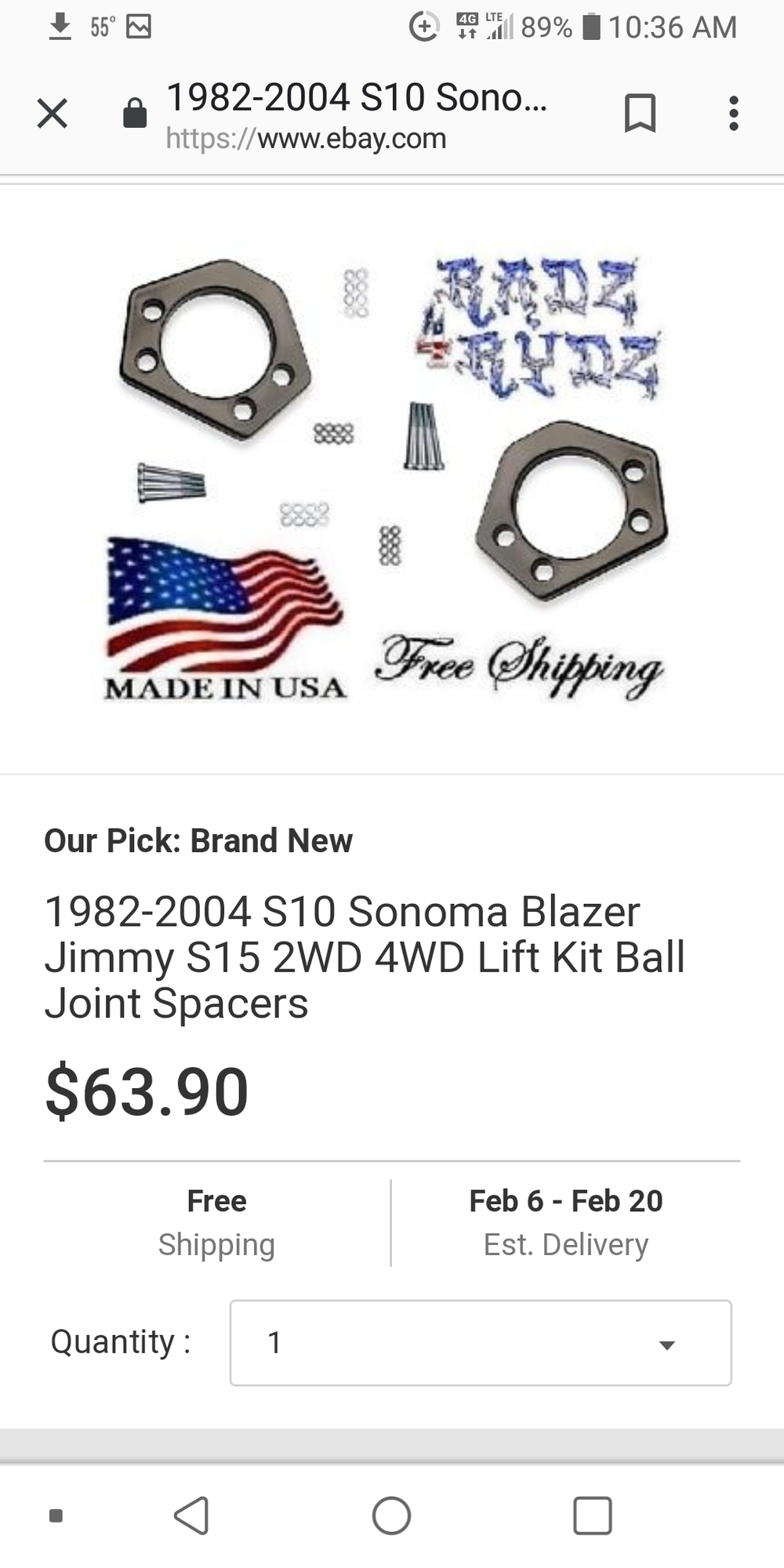
Task: Close the eBay browser tab
Action: pyautogui.click(x=53, y=114)
